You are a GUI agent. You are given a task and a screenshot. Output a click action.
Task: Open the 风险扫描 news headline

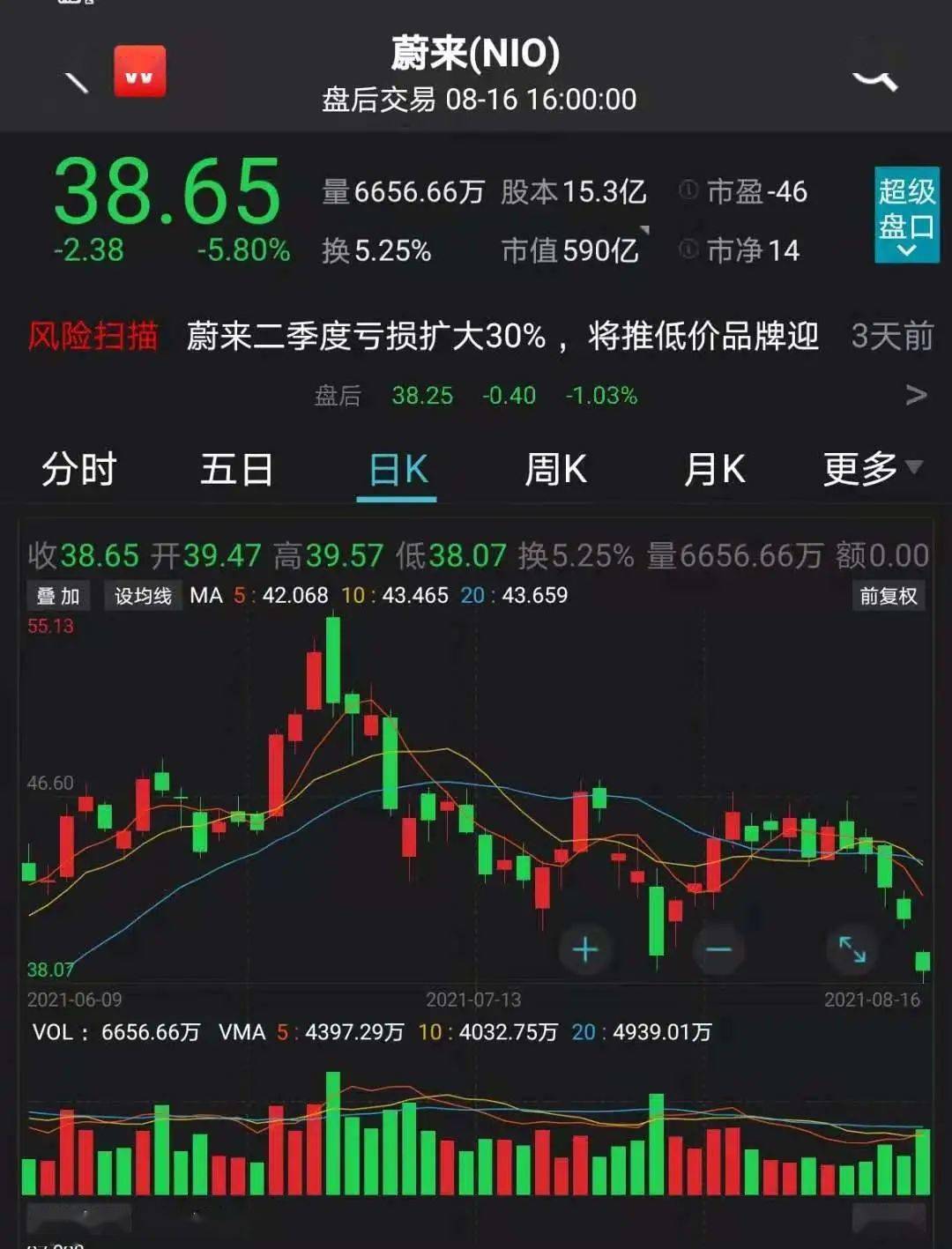[x=502, y=337]
